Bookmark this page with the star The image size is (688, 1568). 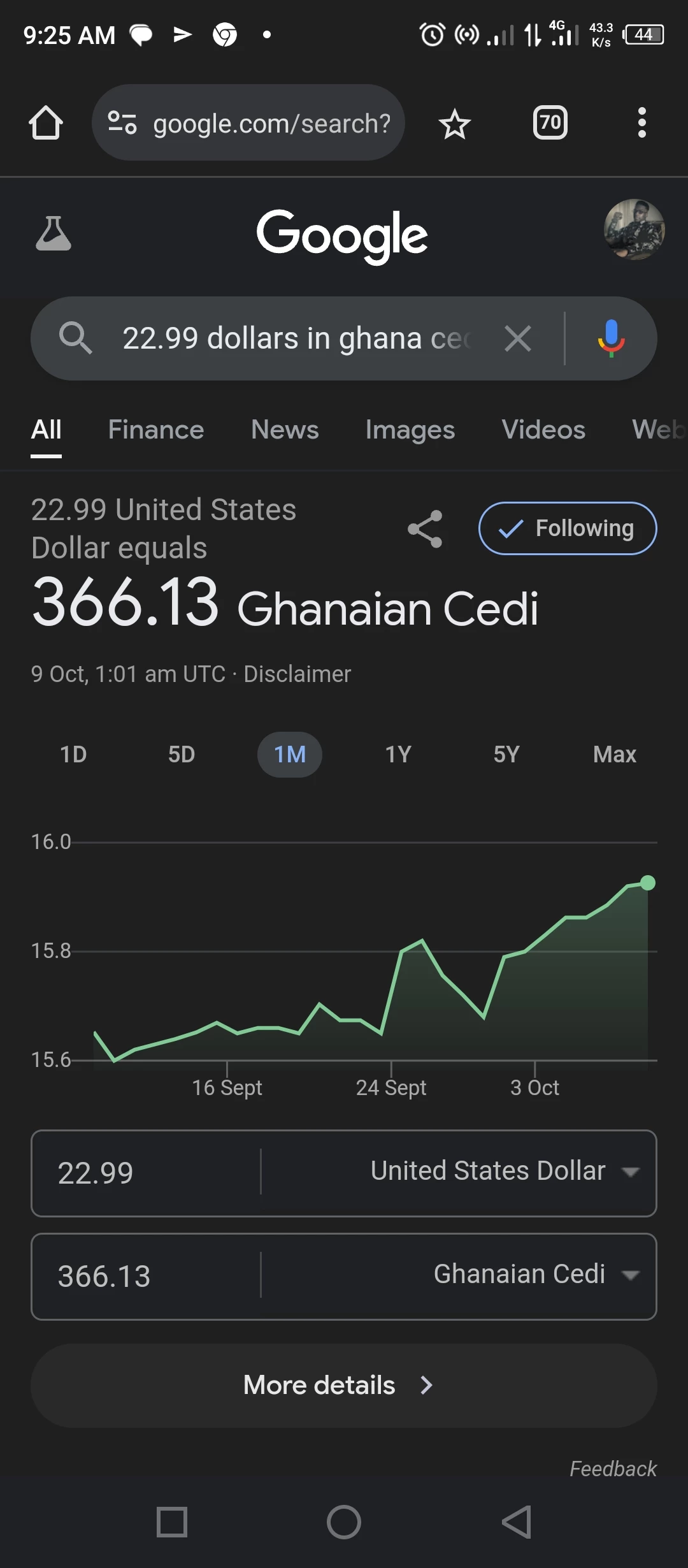pos(455,124)
